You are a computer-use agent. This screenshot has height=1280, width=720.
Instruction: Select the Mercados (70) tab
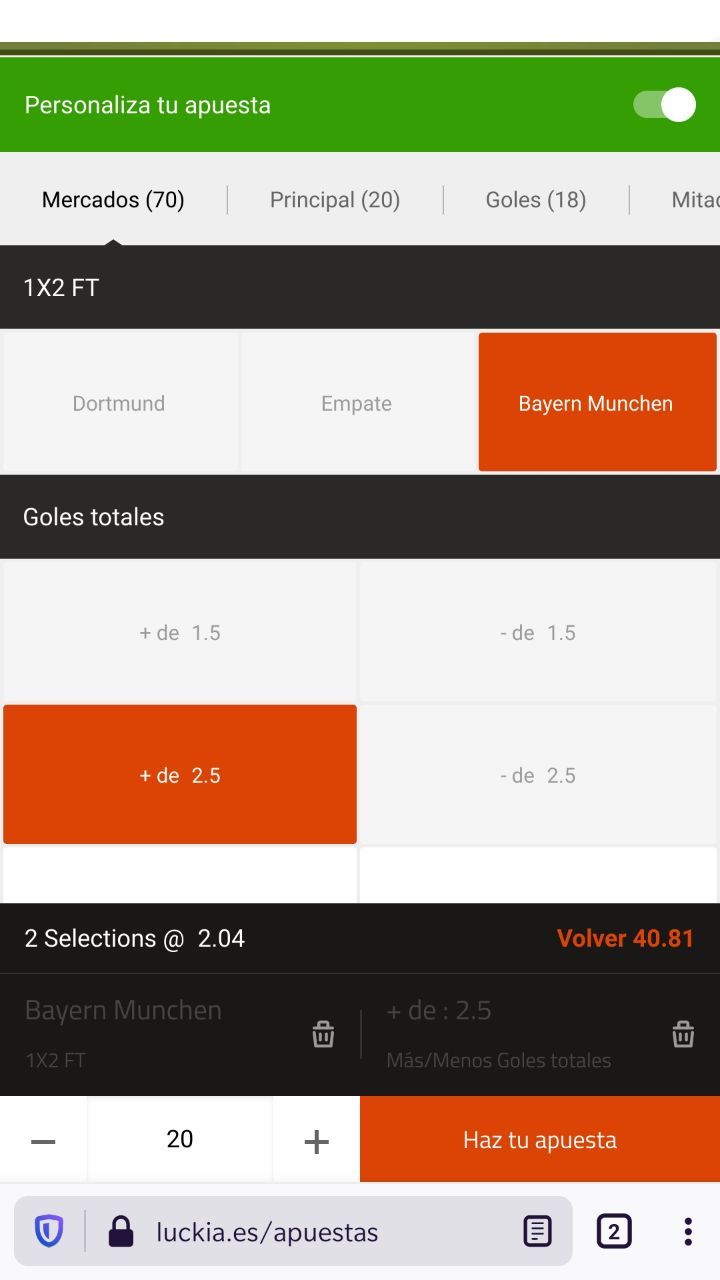(x=113, y=199)
